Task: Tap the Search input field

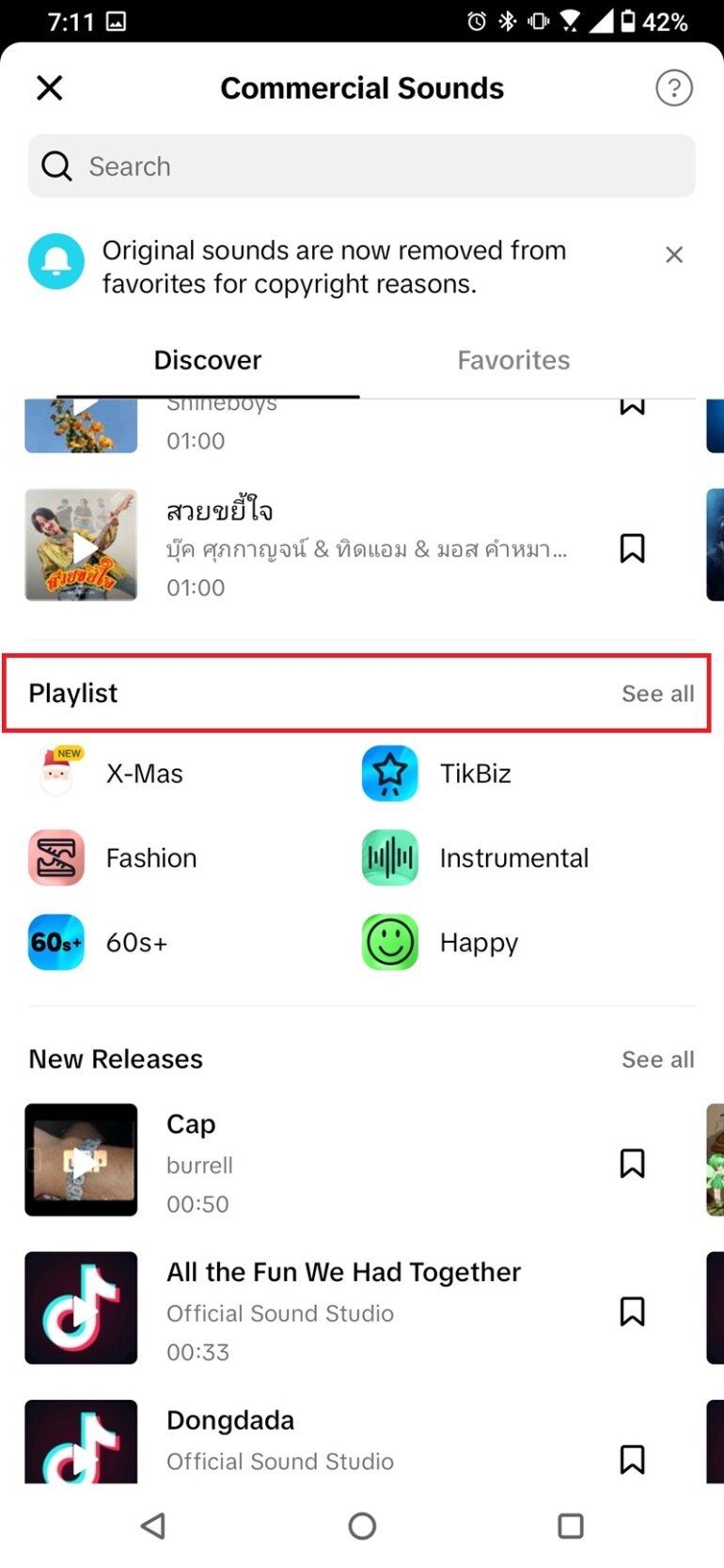Action: pyautogui.click(x=362, y=165)
